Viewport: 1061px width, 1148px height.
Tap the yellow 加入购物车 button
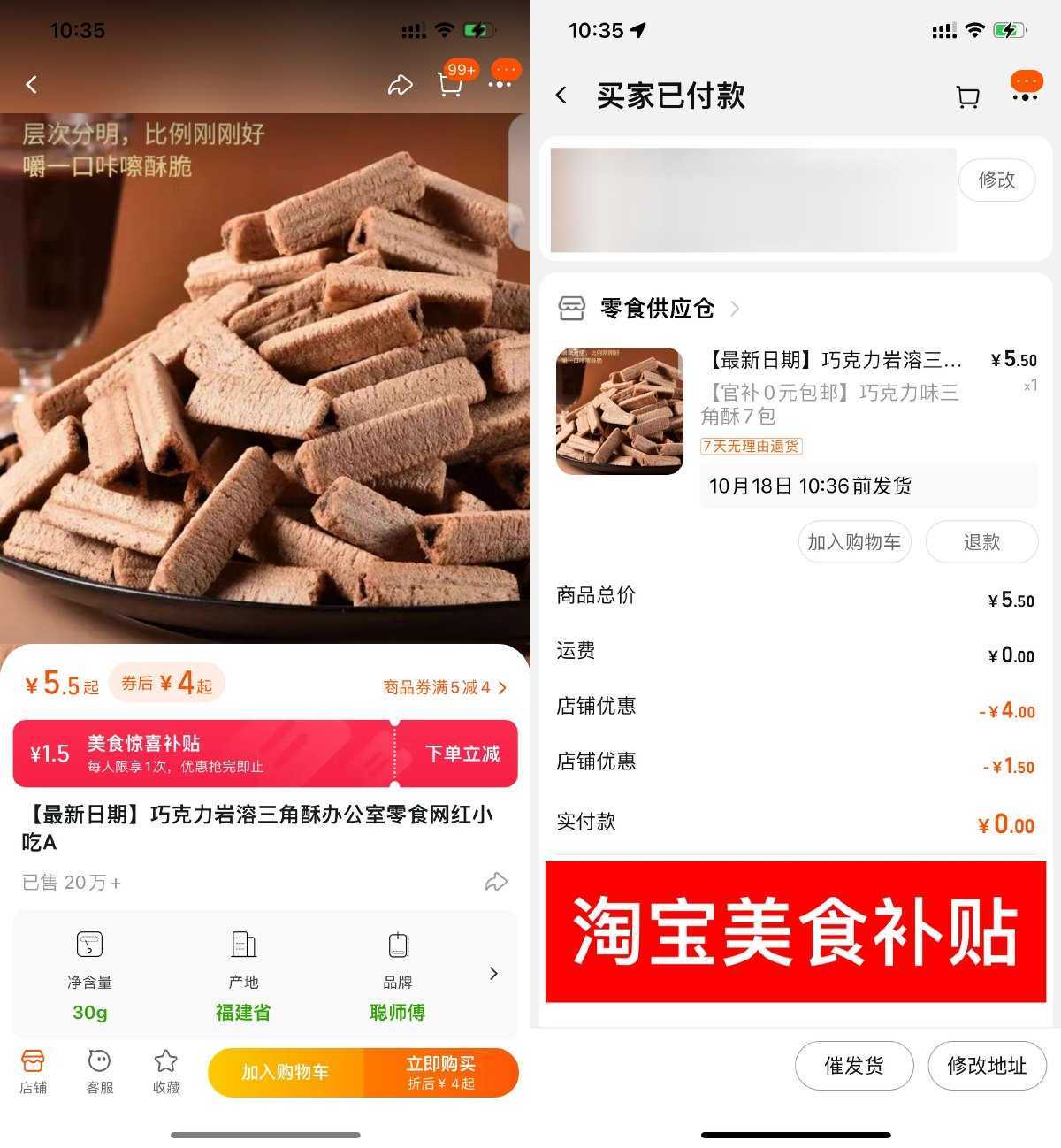pos(286,1072)
